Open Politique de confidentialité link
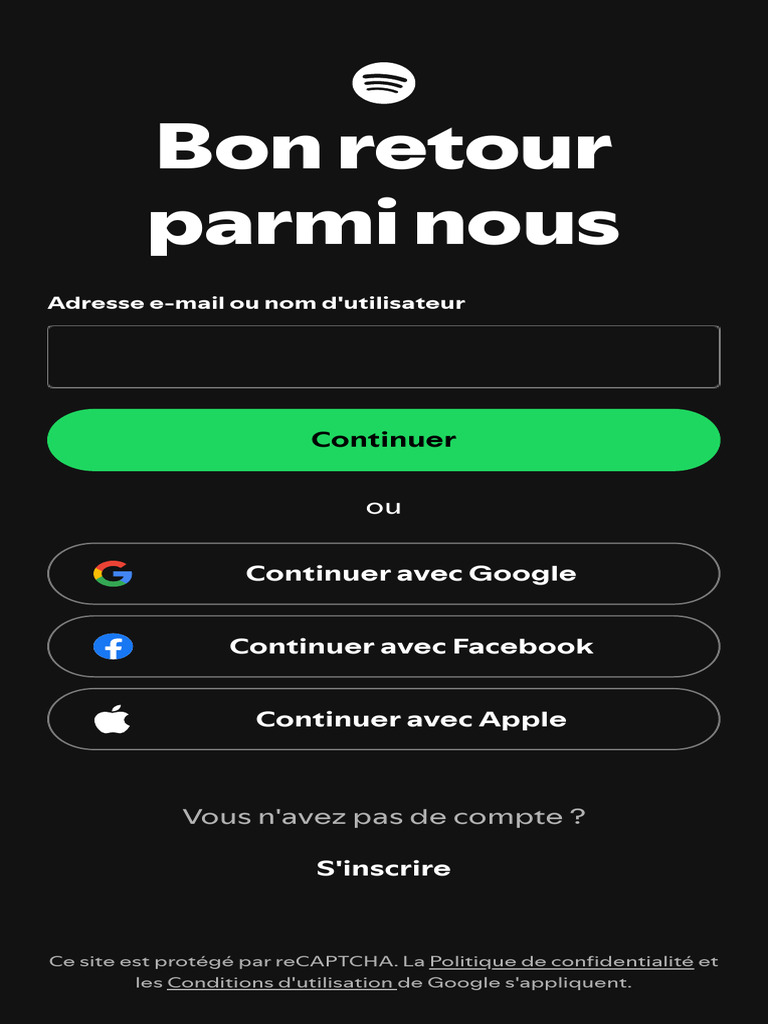 [x=562, y=961]
